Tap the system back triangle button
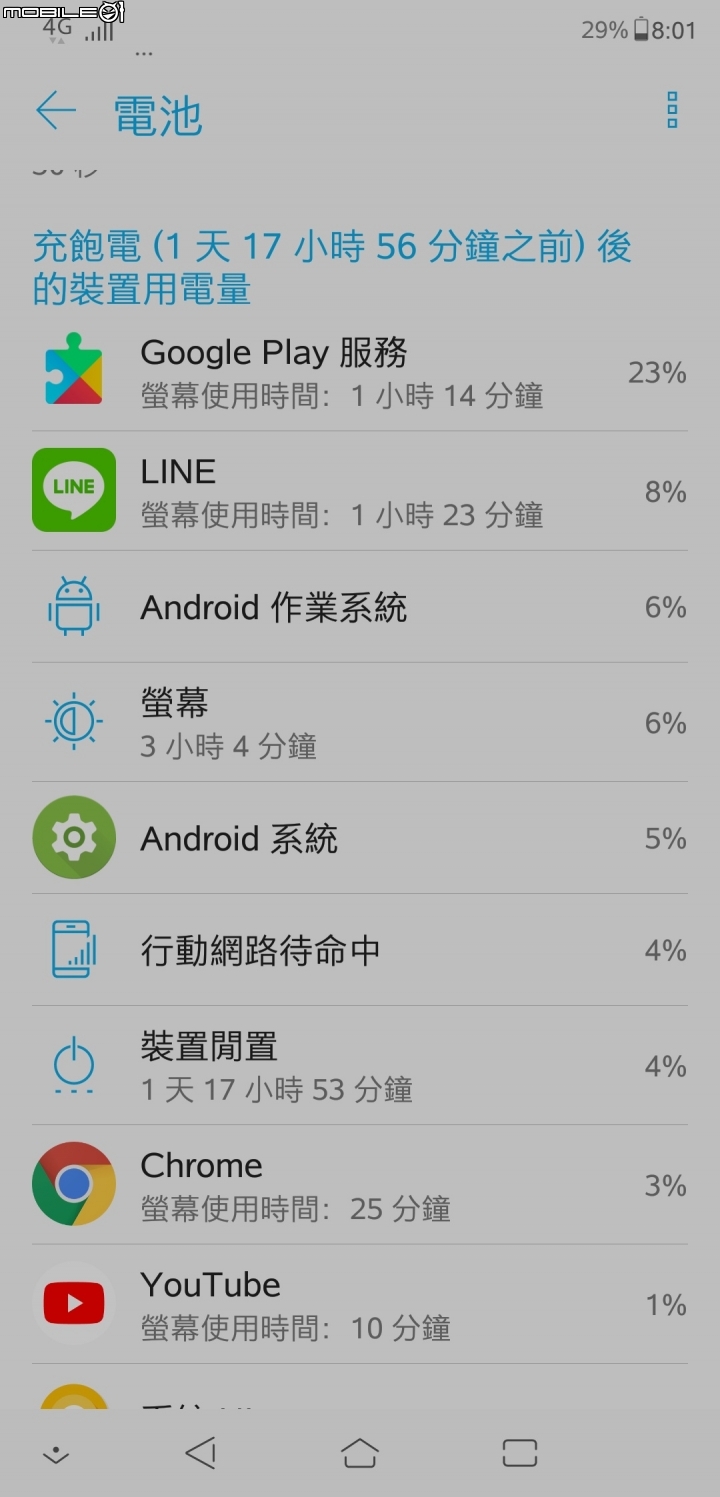 pyautogui.click(x=201, y=1453)
